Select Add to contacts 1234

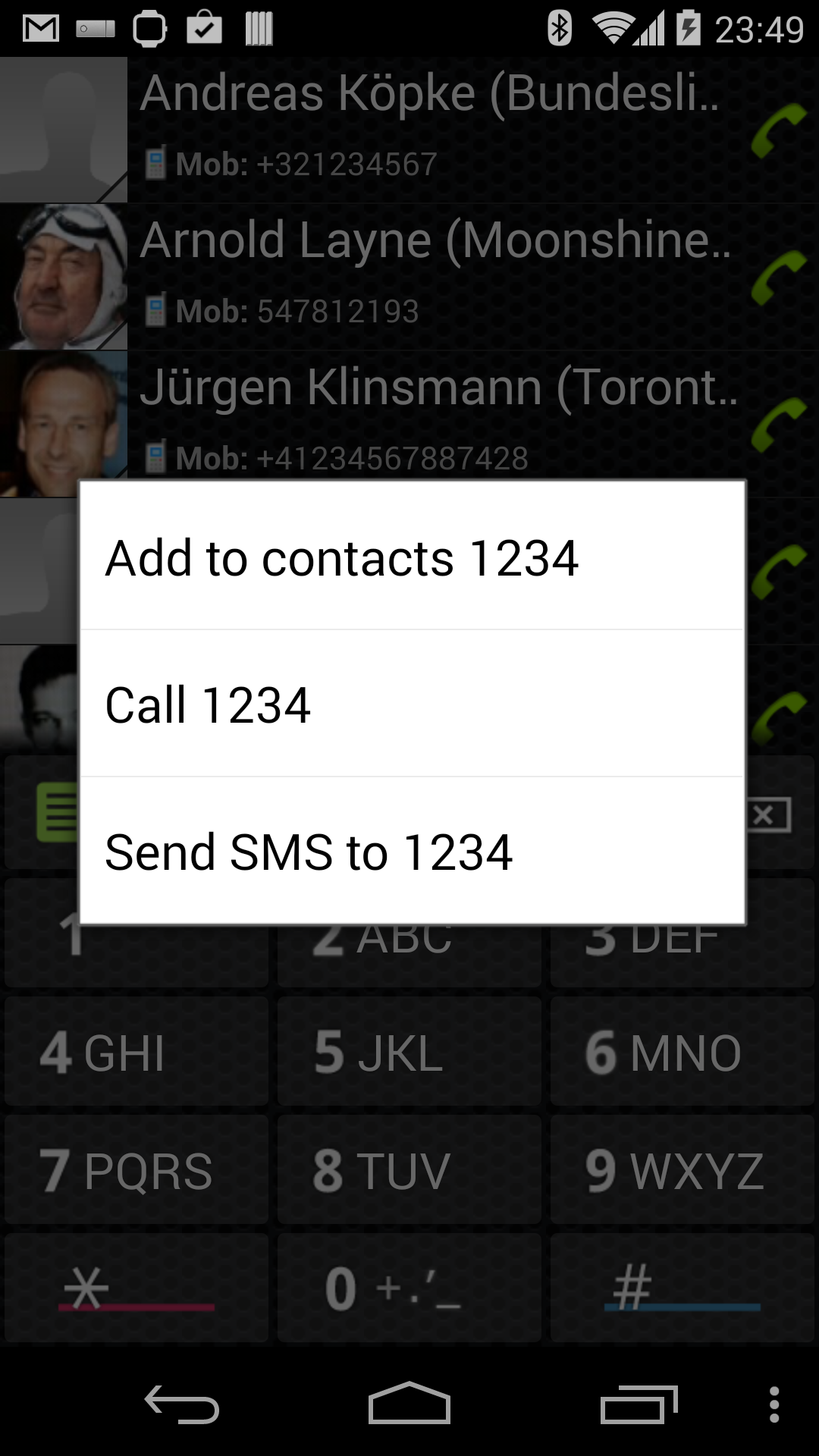click(x=412, y=557)
